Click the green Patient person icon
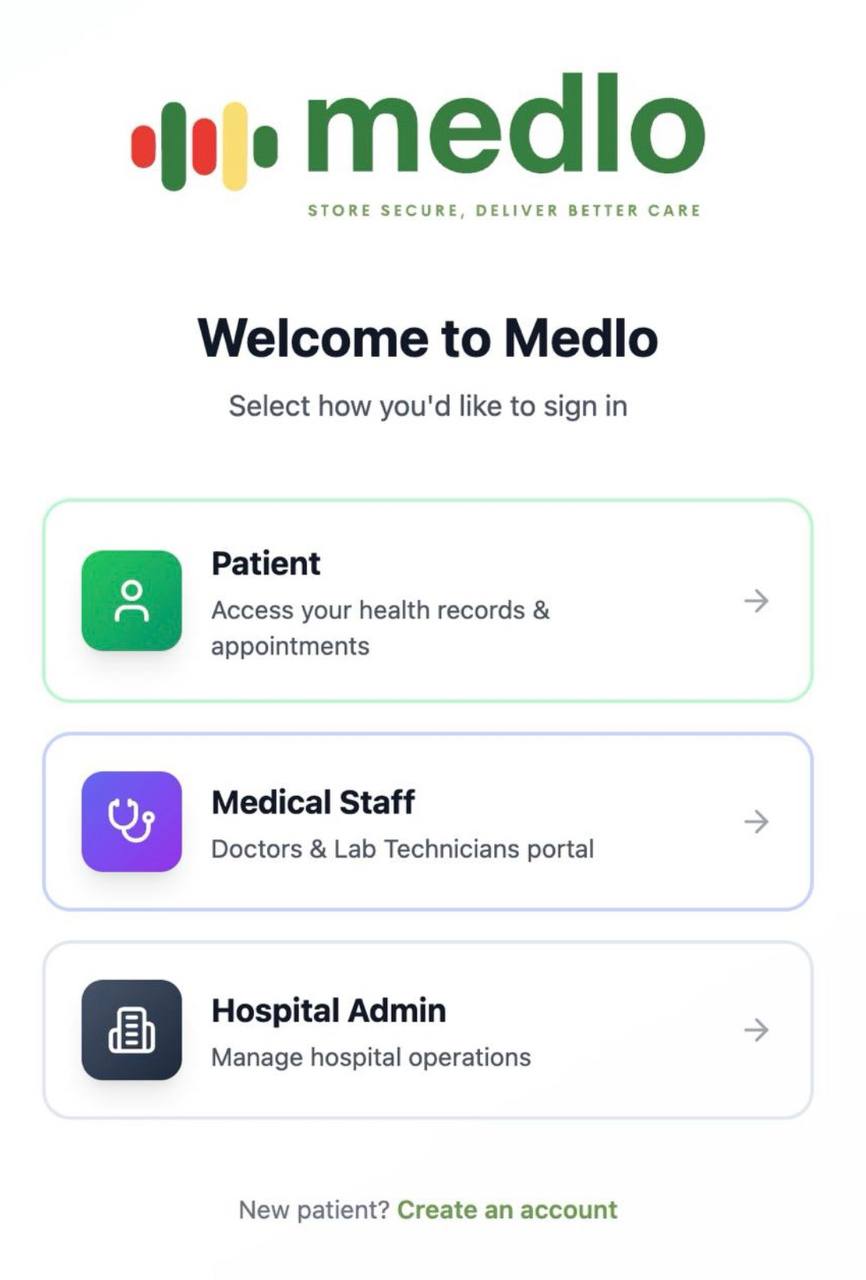Viewport: 866px width, 1280px height. [130, 599]
